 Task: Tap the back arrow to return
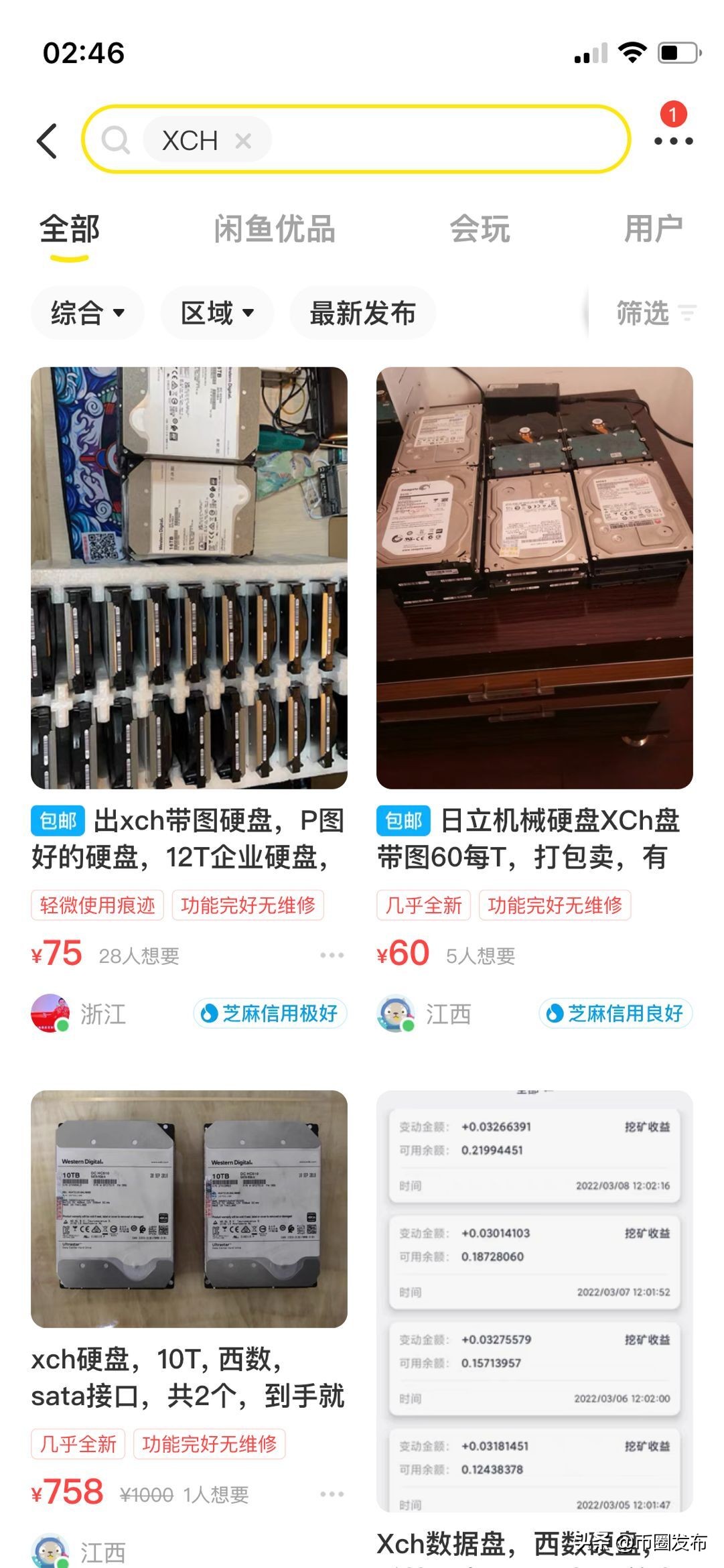point(46,140)
